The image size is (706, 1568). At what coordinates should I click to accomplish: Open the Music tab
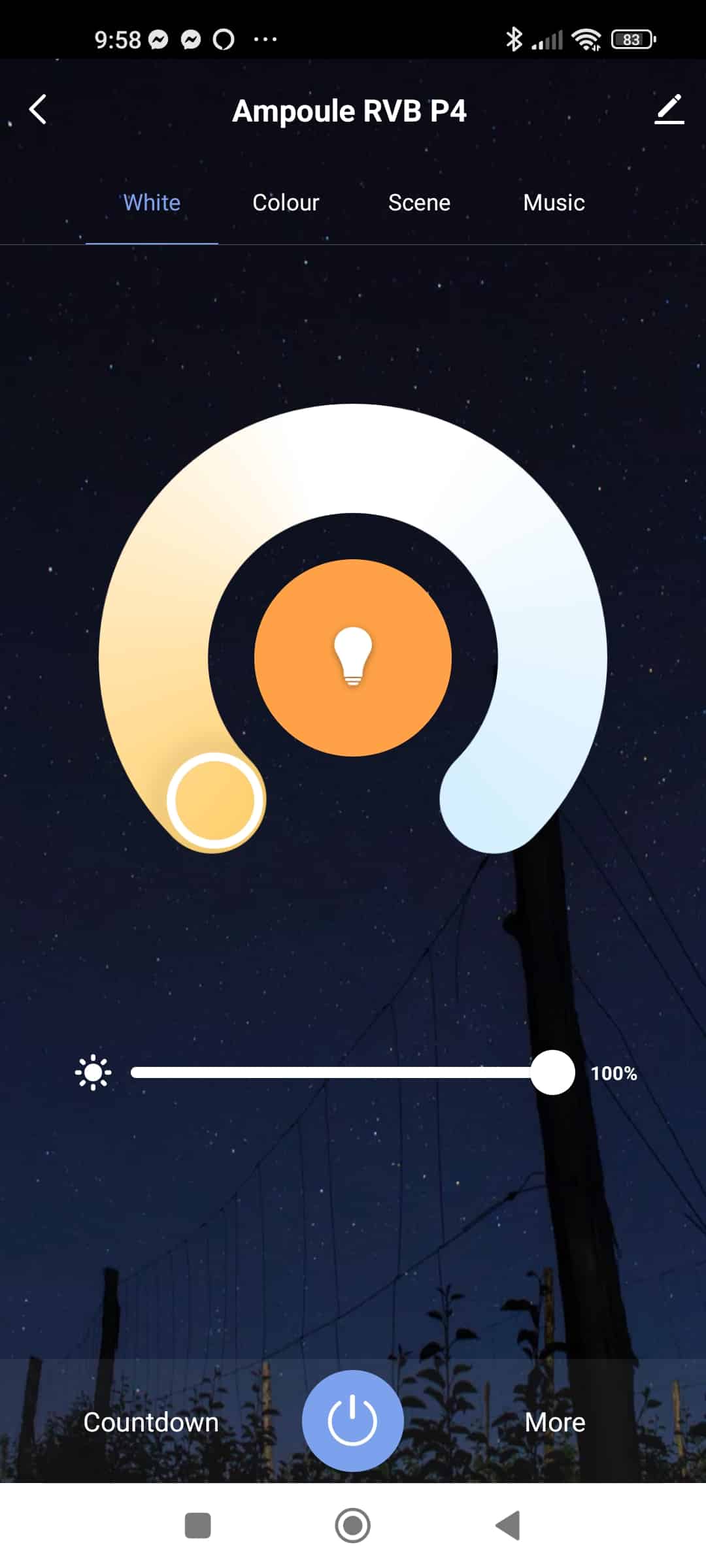tap(554, 203)
